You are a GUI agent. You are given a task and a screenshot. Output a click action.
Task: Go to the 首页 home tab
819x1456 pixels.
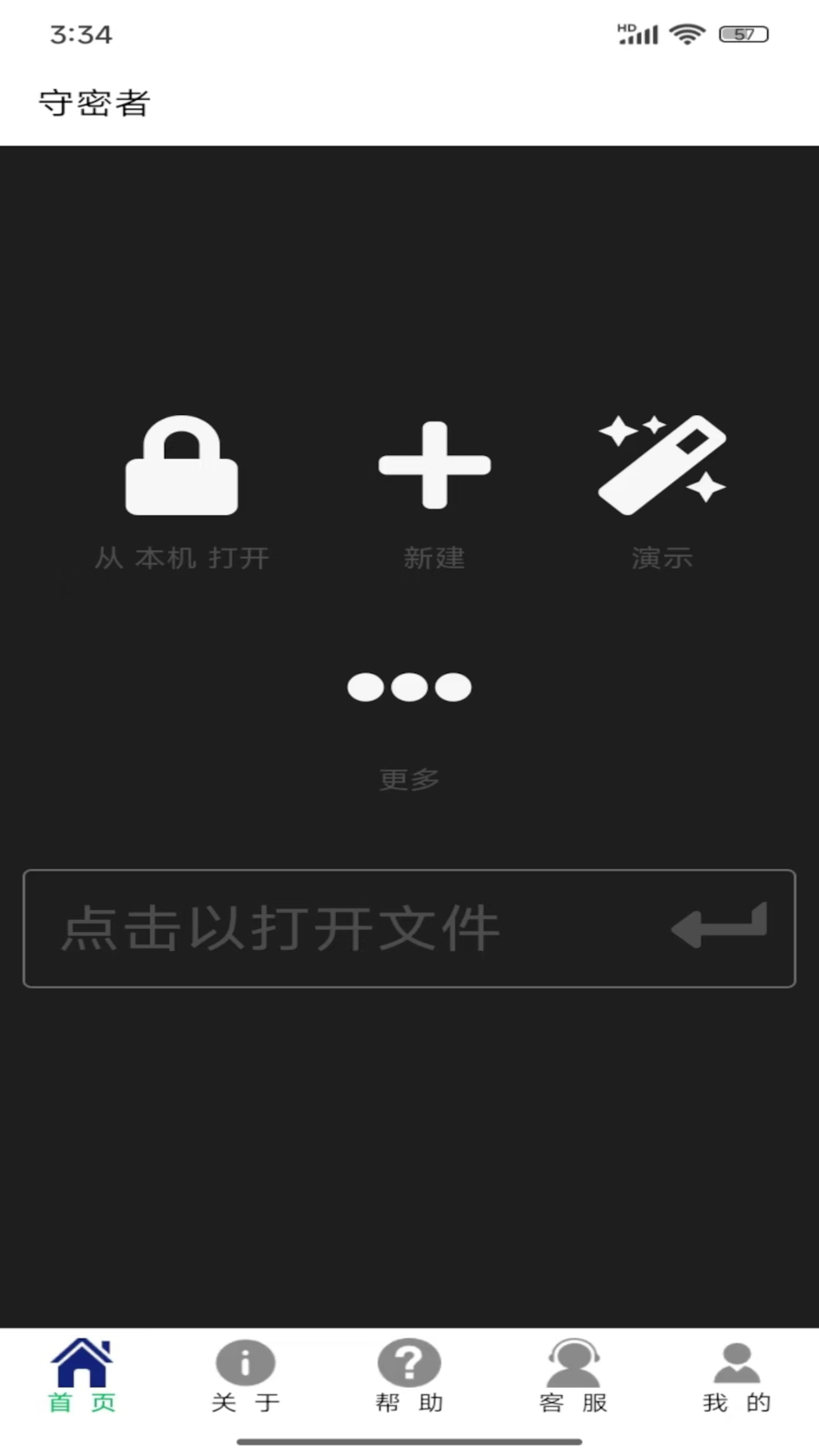point(82,1376)
